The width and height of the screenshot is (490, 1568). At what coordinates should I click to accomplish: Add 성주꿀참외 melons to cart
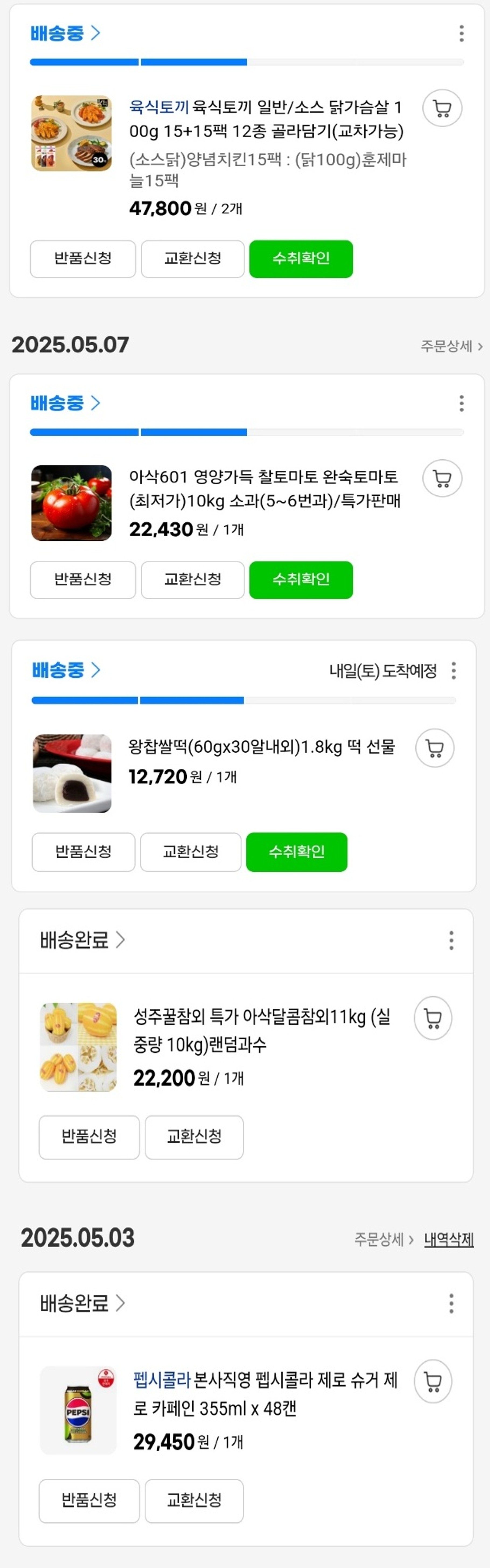[433, 1018]
